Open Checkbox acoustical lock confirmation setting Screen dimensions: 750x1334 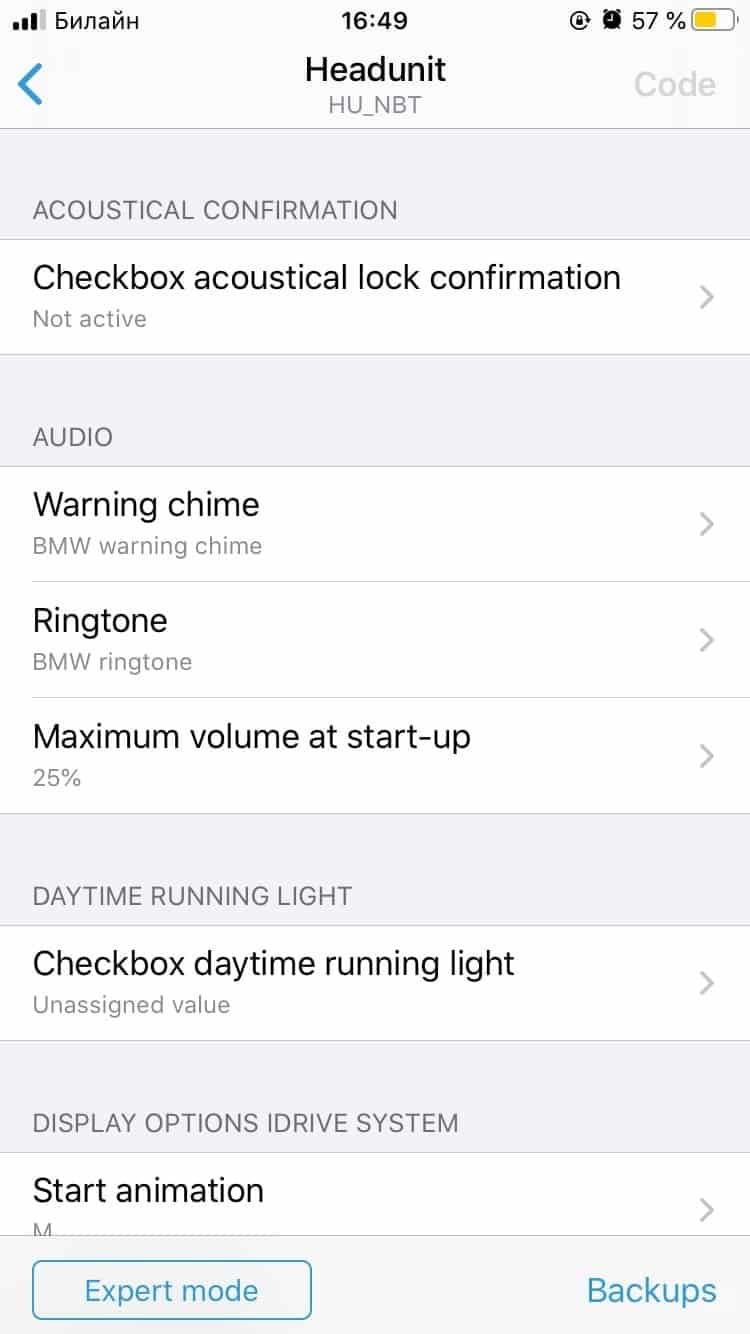(375, 297)
